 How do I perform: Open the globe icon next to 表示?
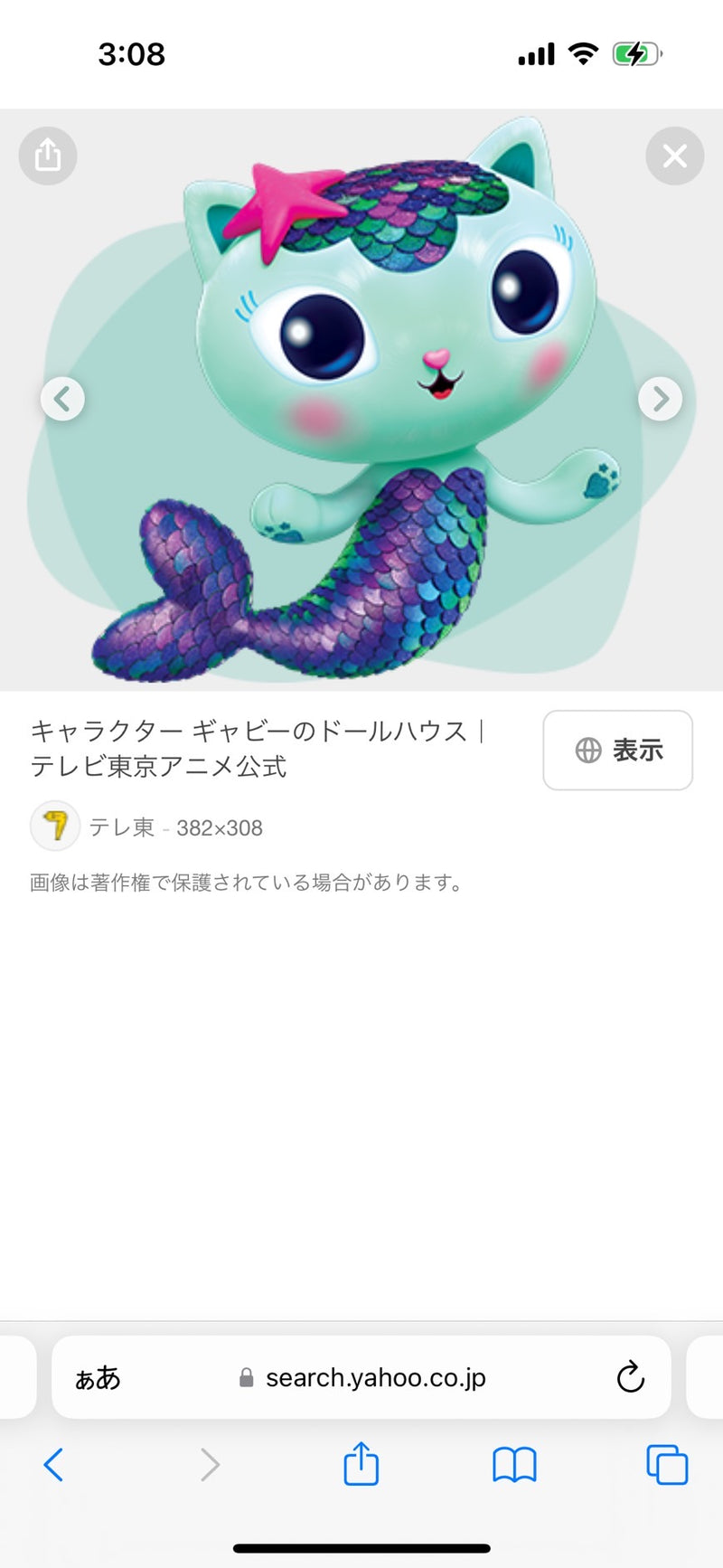click(587, 751)
